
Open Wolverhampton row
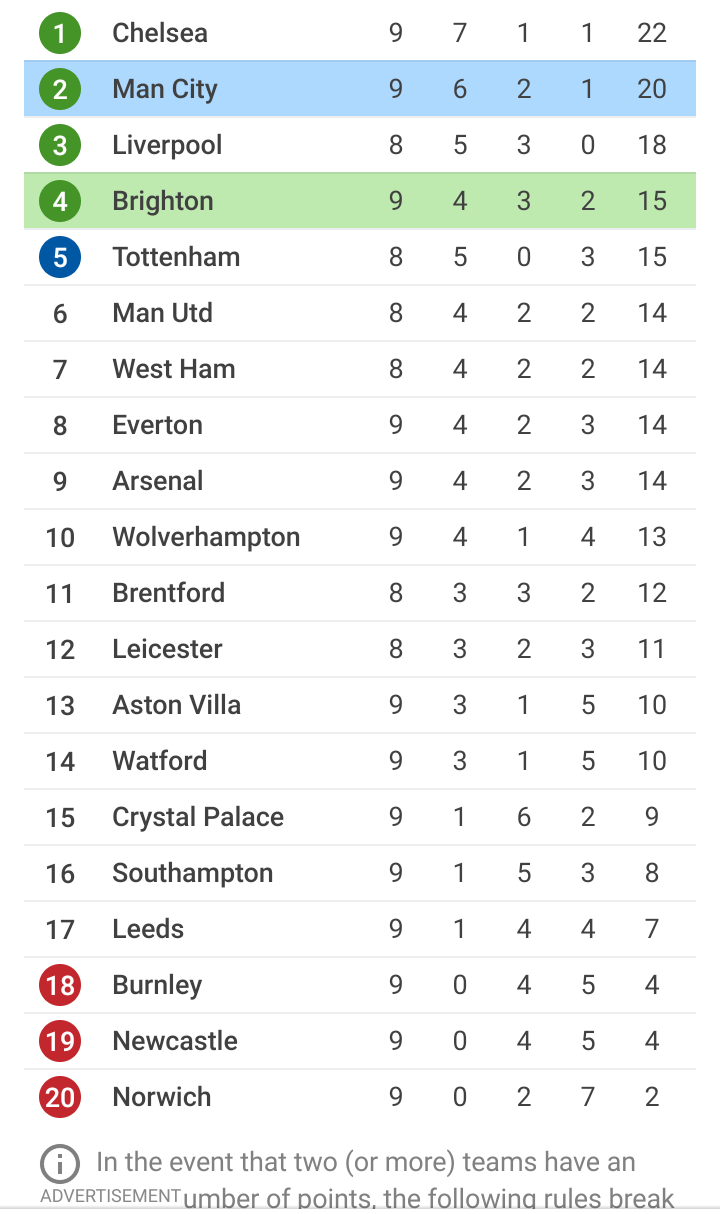(360, 537)
